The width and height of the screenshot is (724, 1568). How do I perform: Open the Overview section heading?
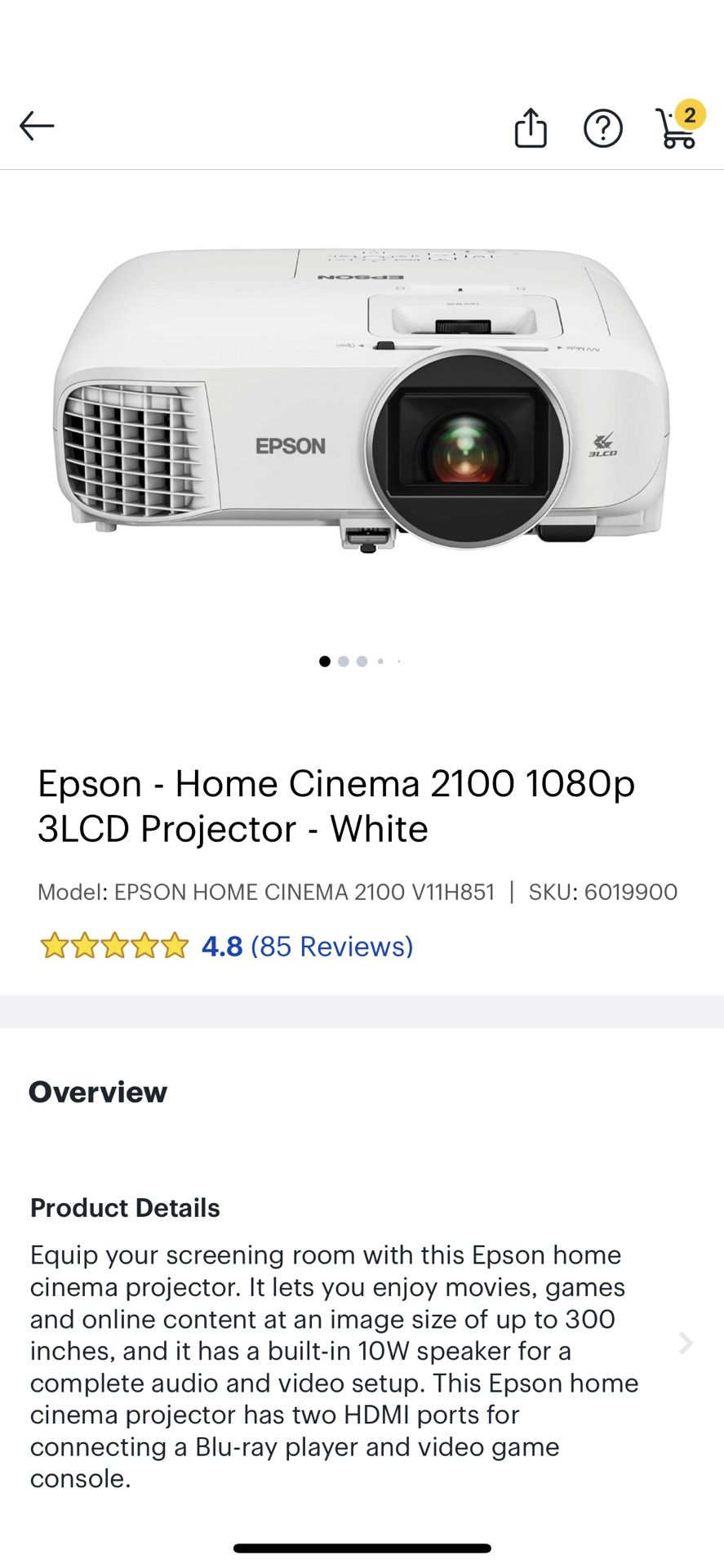click(97, 1091)
